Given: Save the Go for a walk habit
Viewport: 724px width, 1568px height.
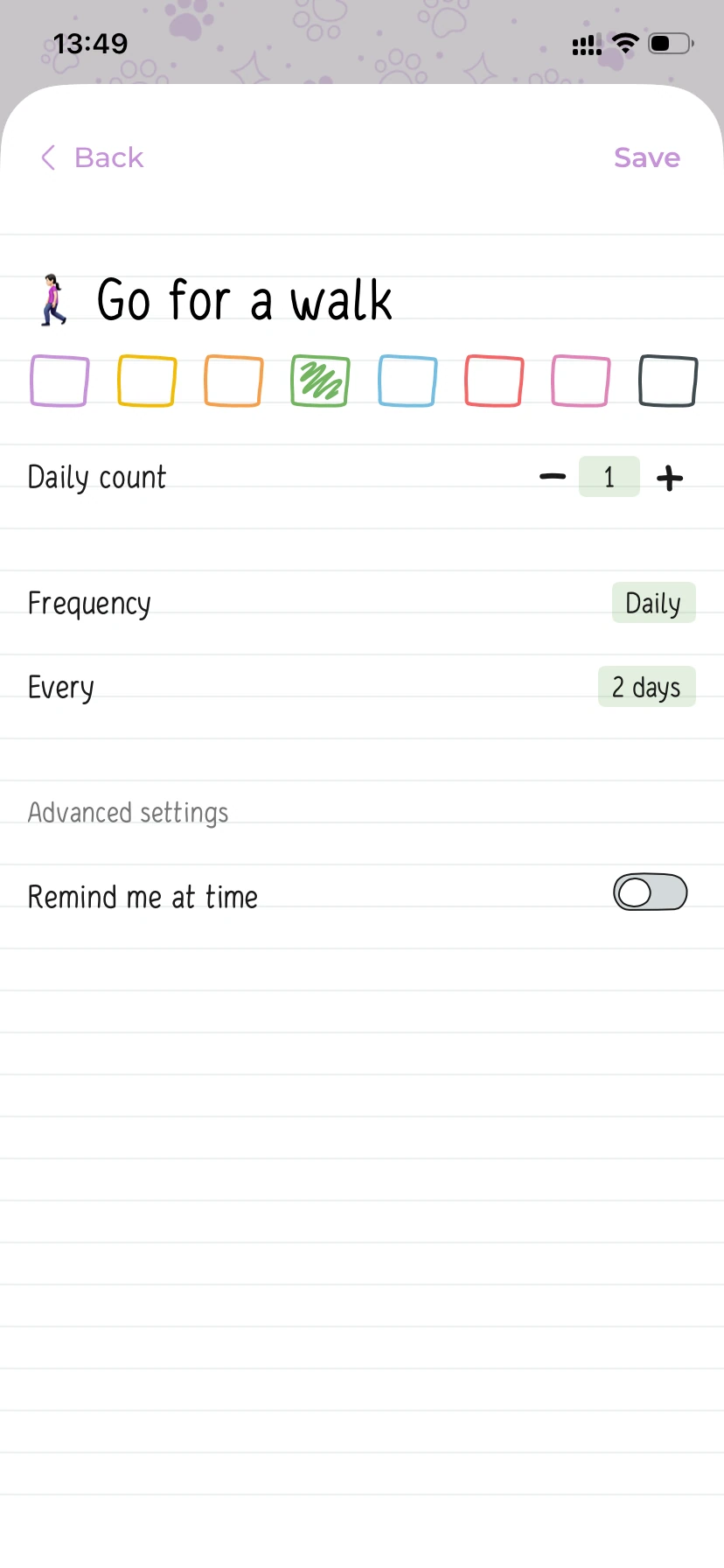Looking at the screenshot, I should tap(647, 157).
